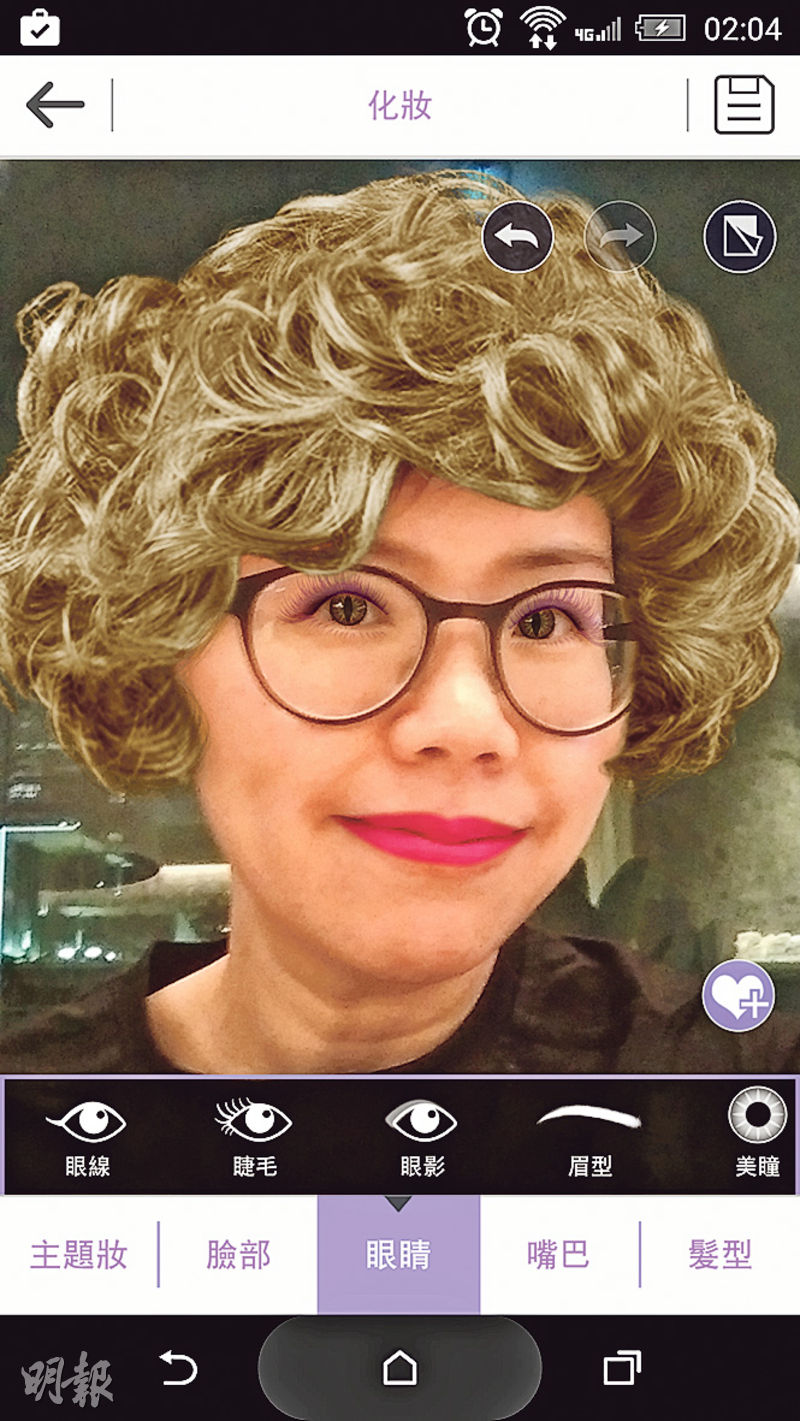
Task: Switch to the 臉部 face tab
Action: pos(238,1254)
